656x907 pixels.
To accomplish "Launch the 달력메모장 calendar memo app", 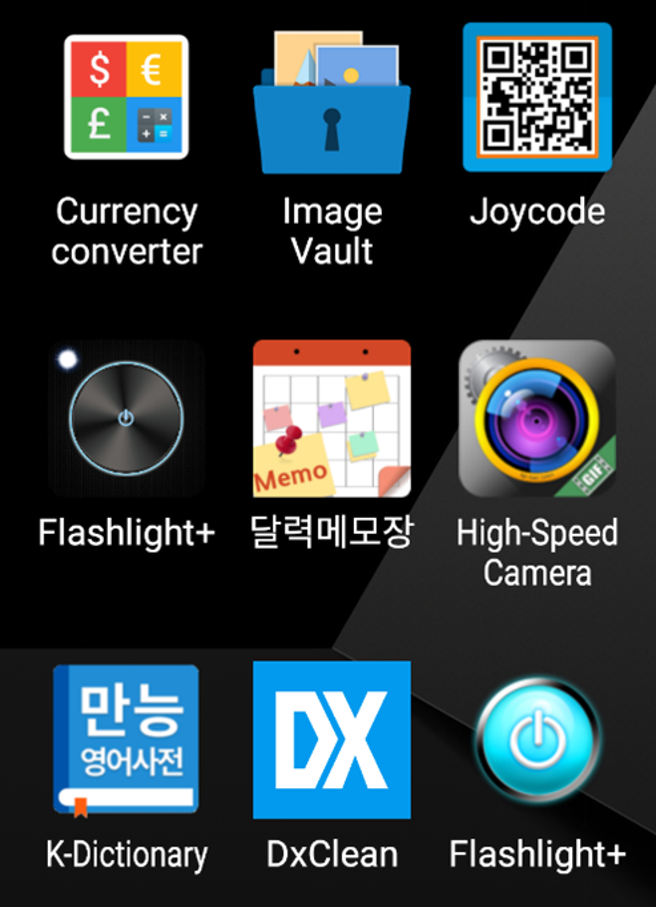I will (332, 418).
